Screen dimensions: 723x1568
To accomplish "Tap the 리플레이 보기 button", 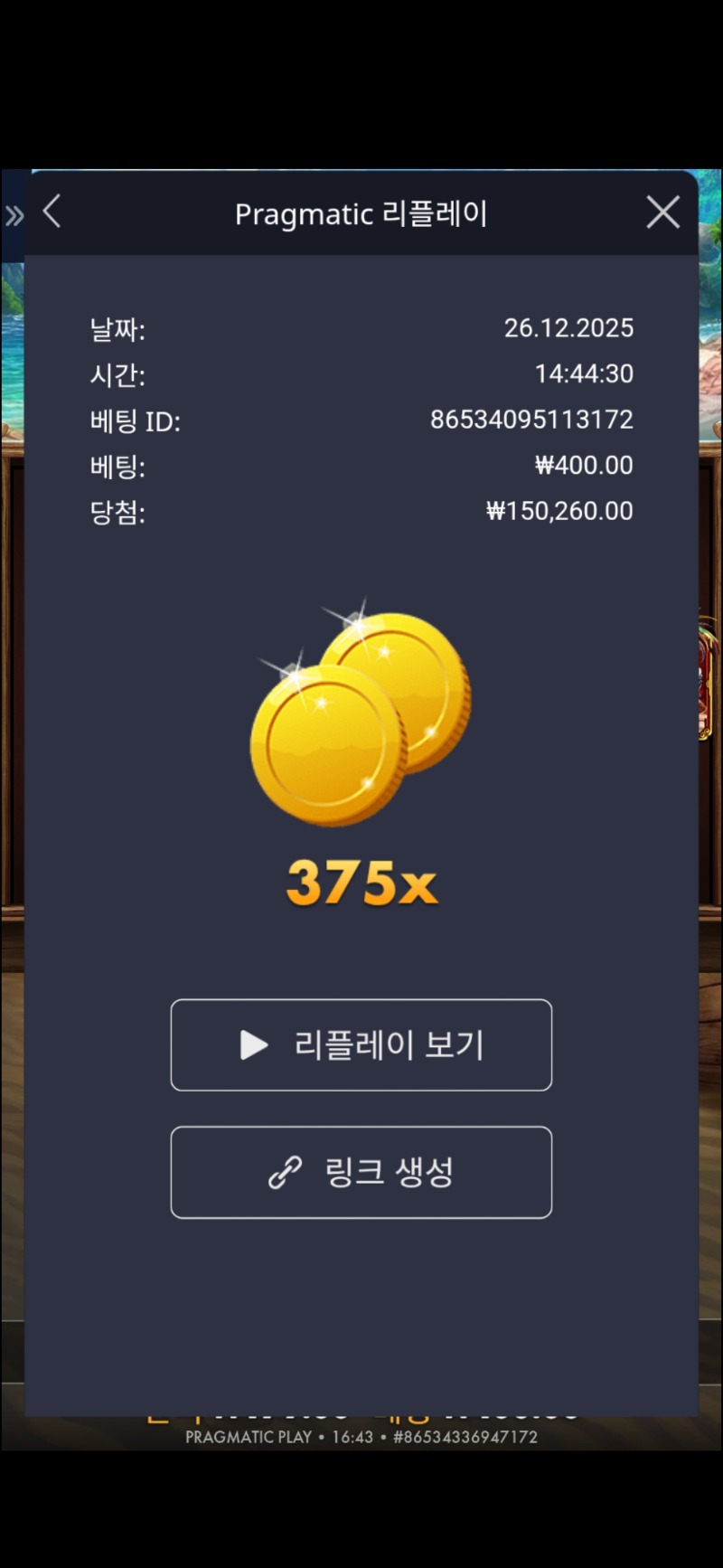I will pos(361,1044).
